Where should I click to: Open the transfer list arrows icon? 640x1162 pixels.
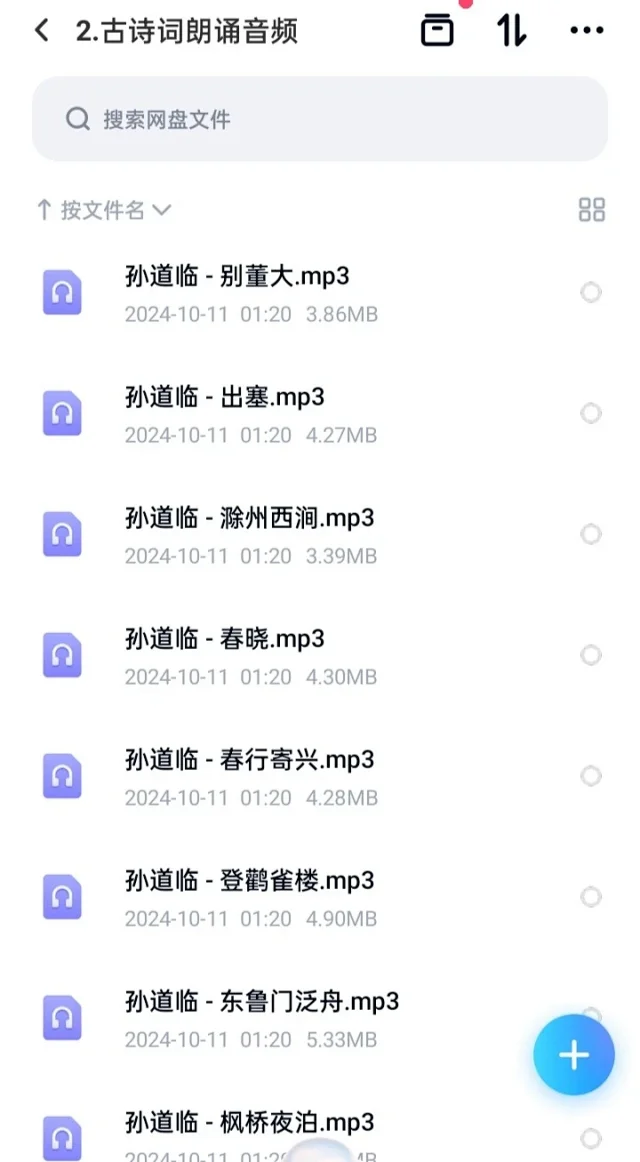click(512, 30)
